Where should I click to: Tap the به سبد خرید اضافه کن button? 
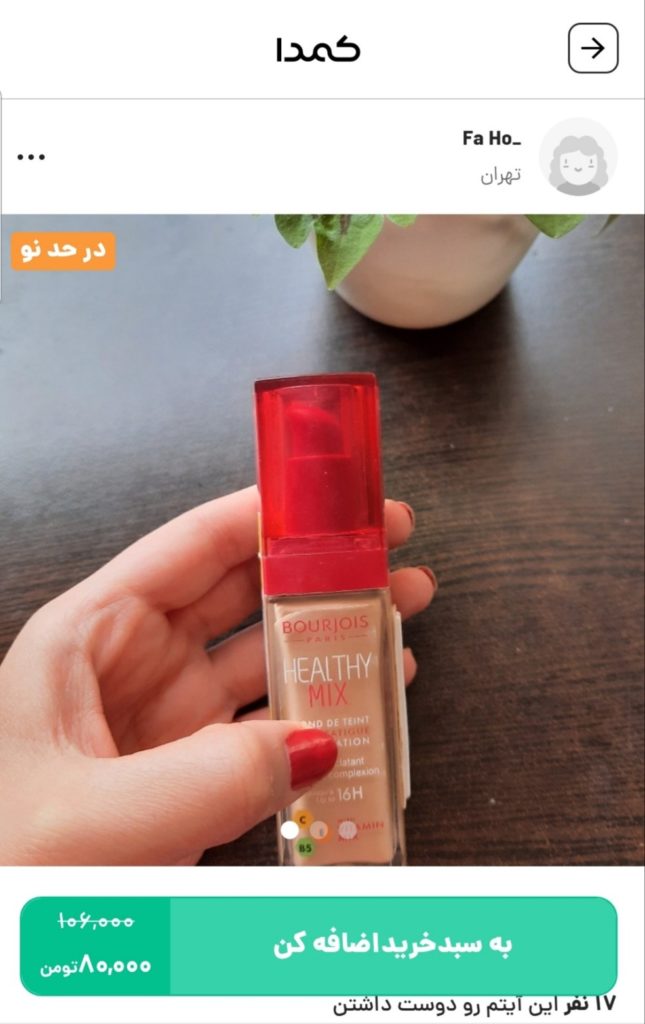point(392,946)
